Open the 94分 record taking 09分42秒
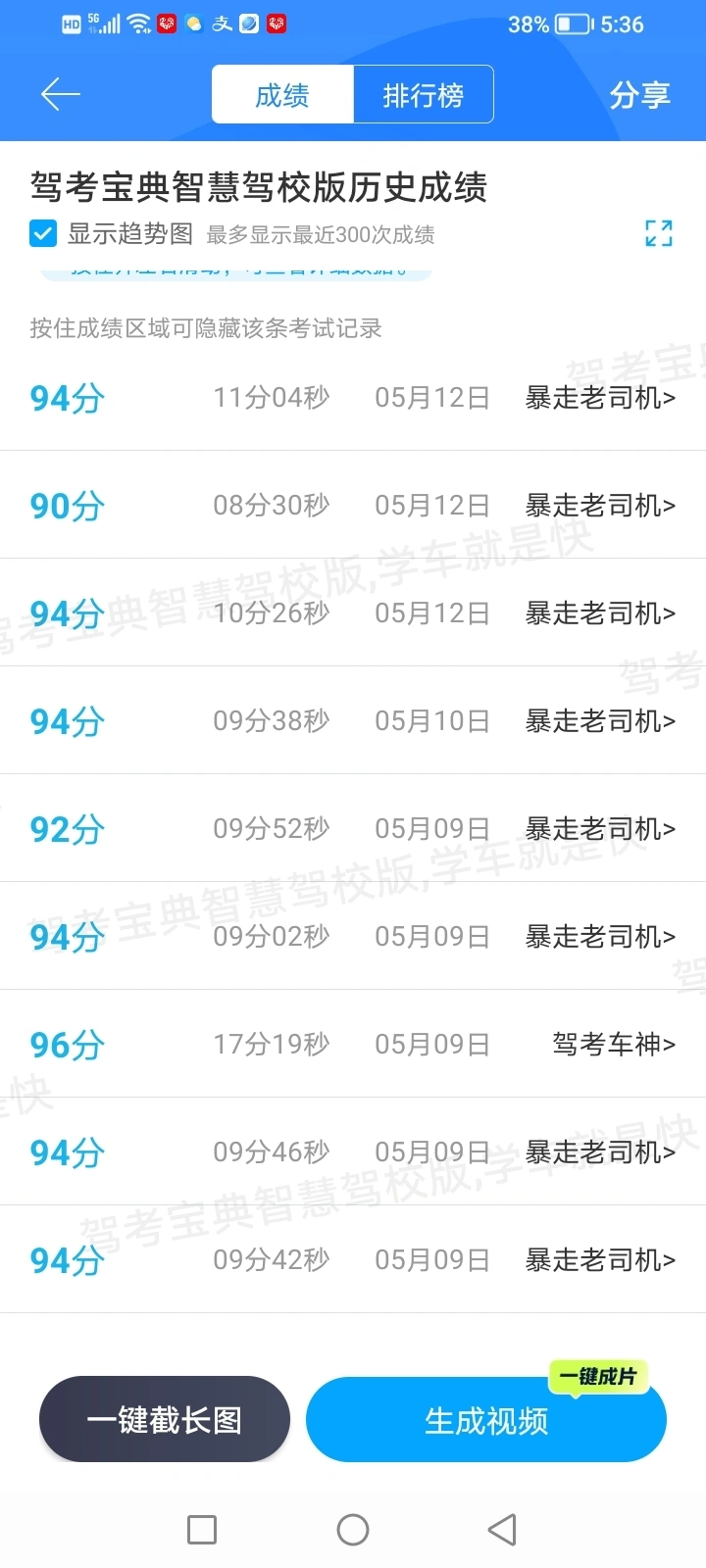 353,1260
